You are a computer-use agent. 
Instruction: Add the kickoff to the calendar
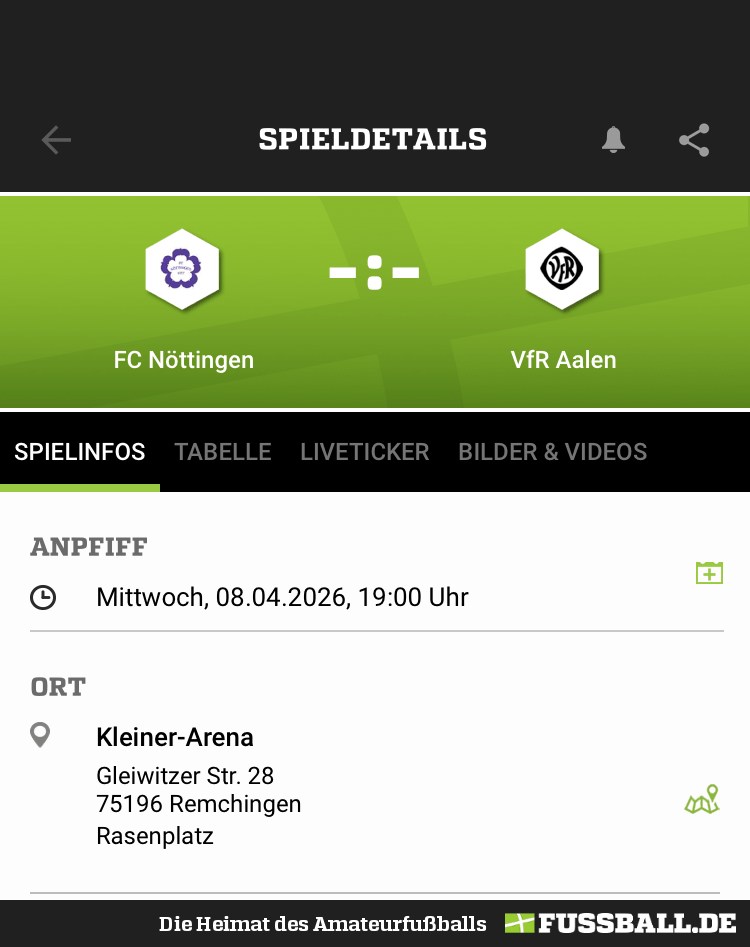click(709, 573)
